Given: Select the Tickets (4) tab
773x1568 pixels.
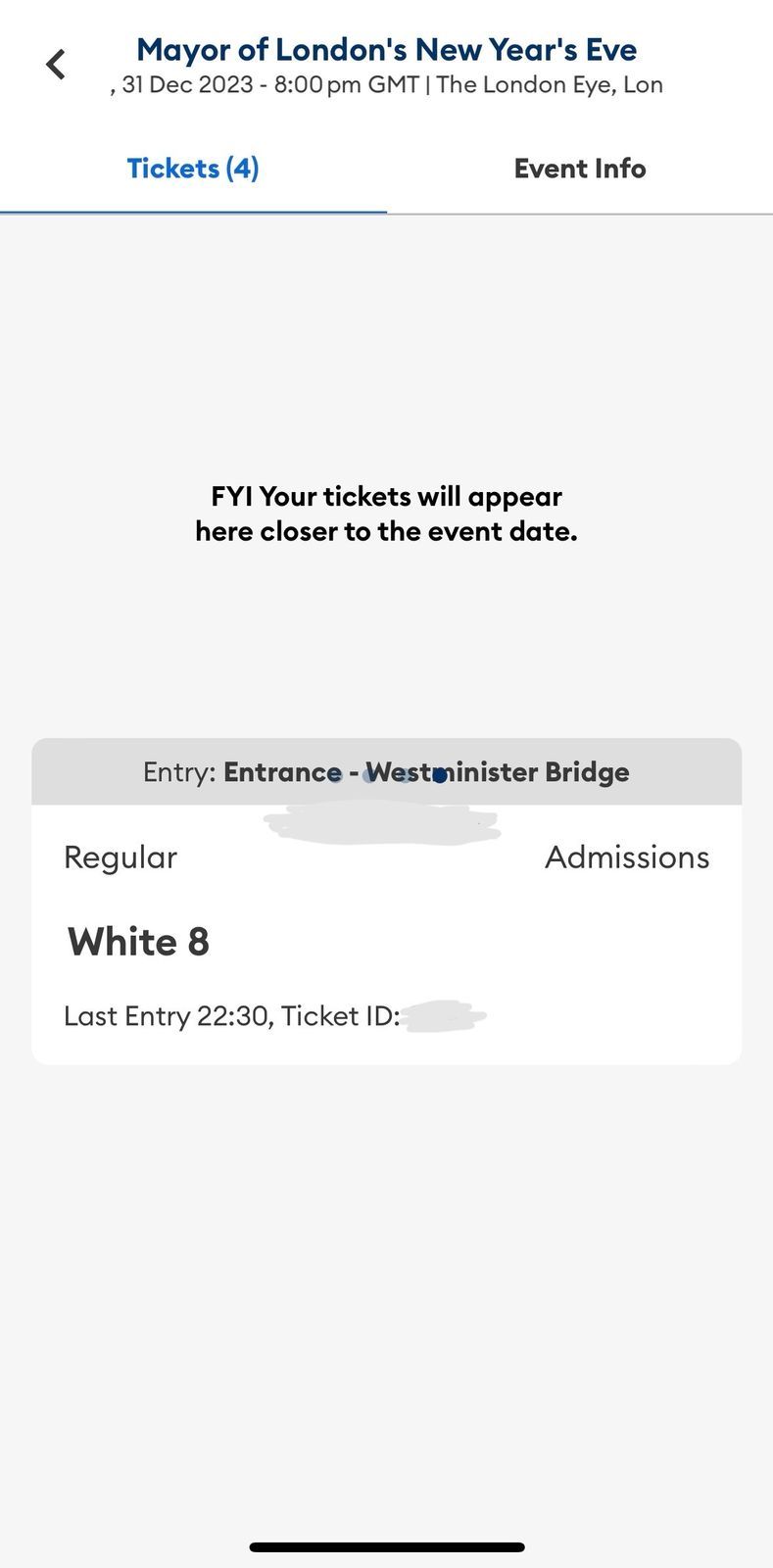Looking at the screenshot, I should pos(193,169).
